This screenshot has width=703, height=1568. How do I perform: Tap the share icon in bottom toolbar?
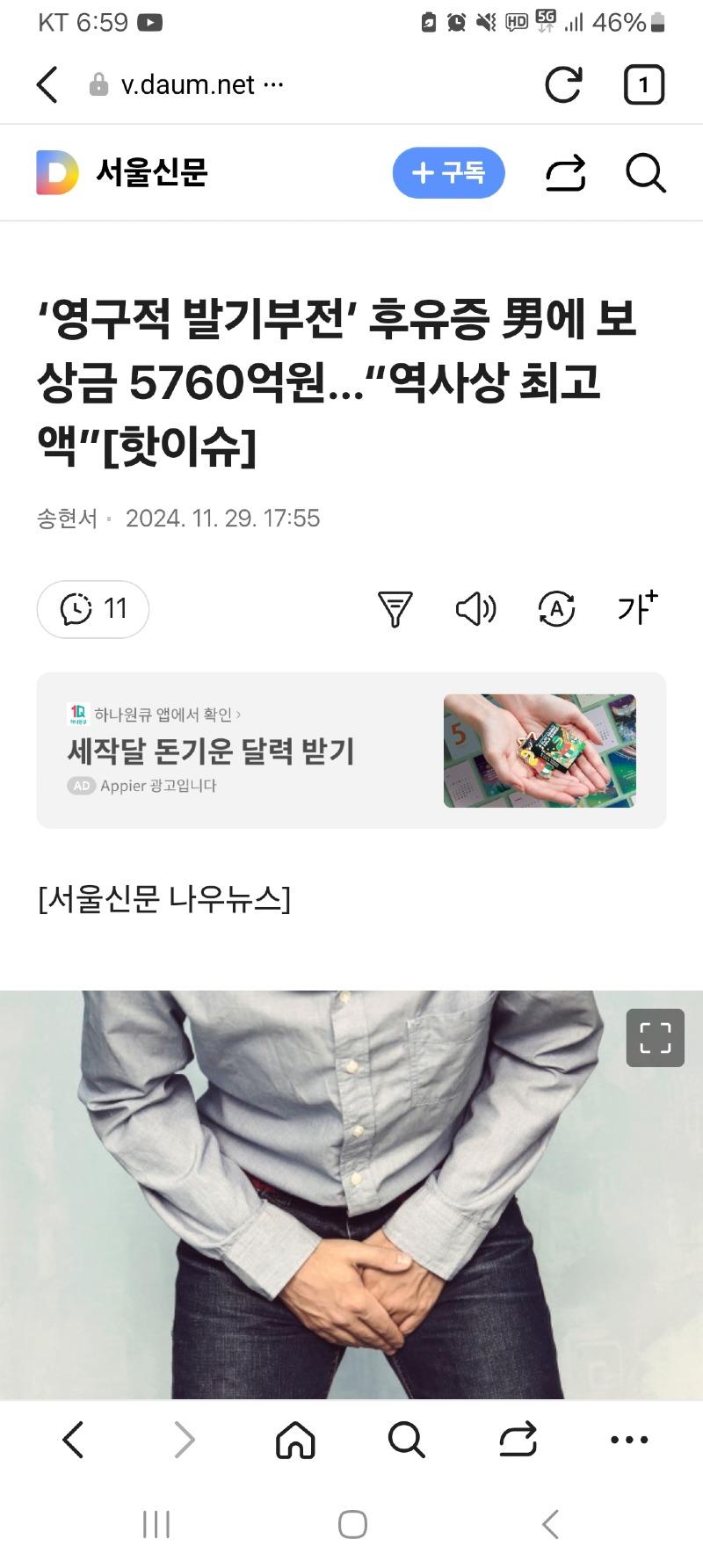pos(518,1440)
